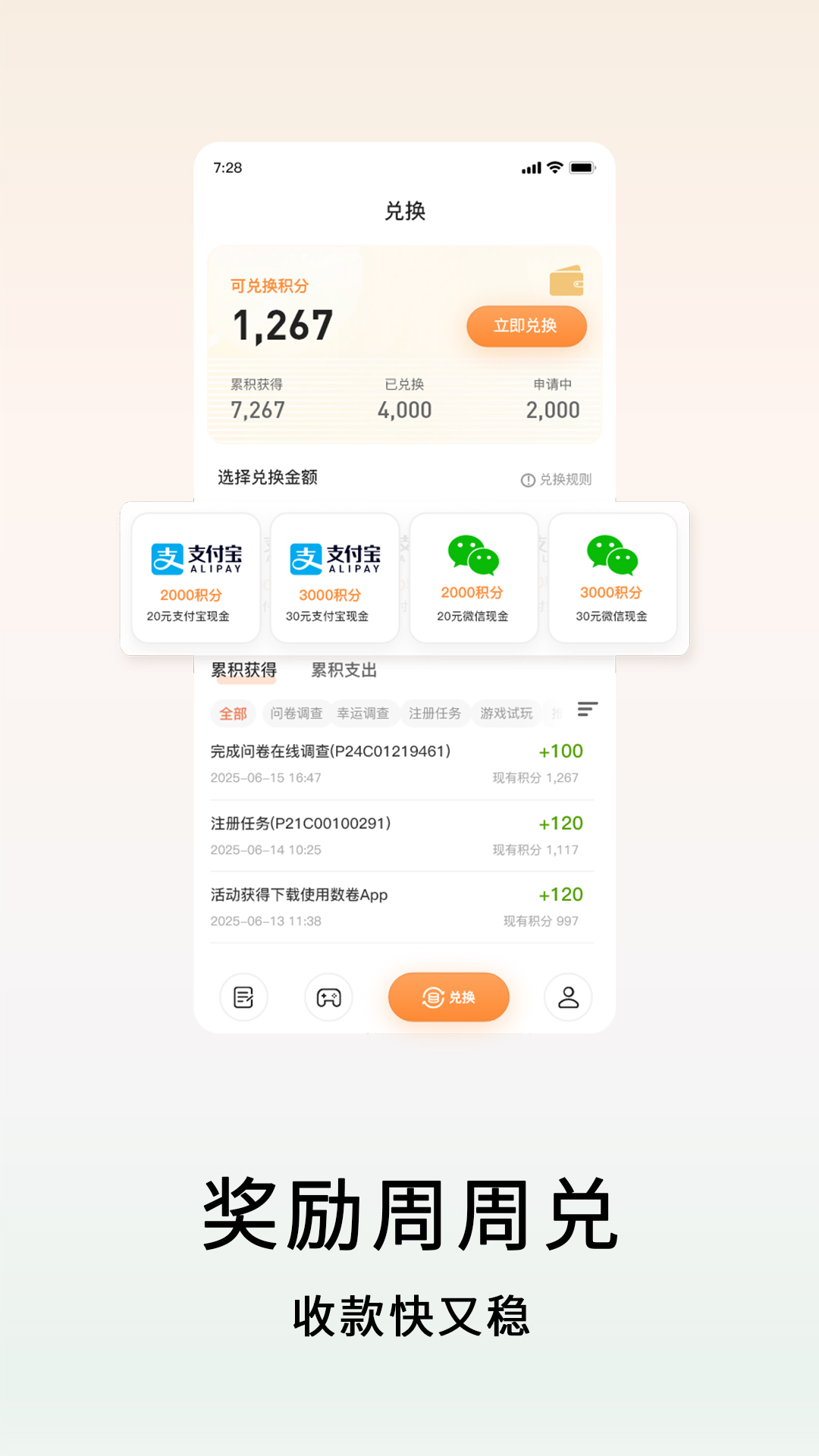819x1456 pixels.
Task: Tap the wallet icon on the points card
Action: (566, 282)
